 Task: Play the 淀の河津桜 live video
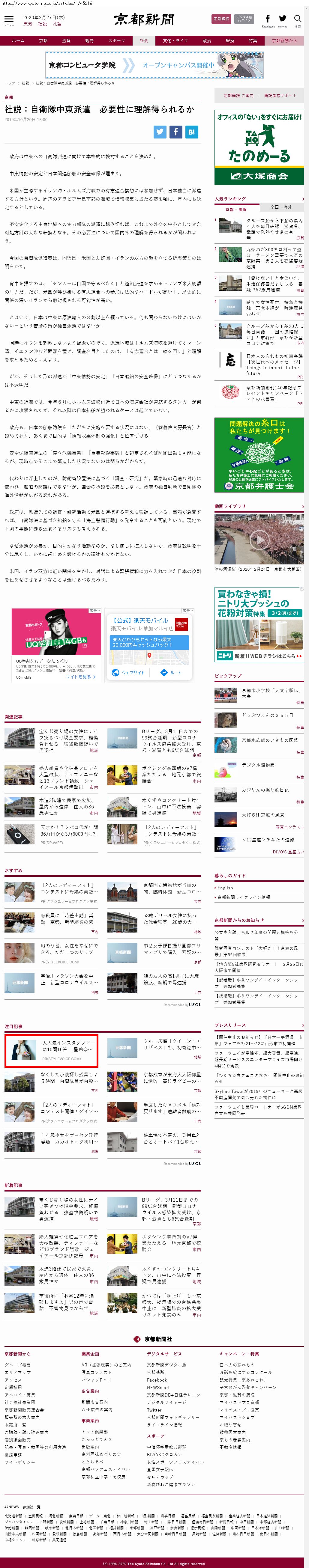(259, 539)
